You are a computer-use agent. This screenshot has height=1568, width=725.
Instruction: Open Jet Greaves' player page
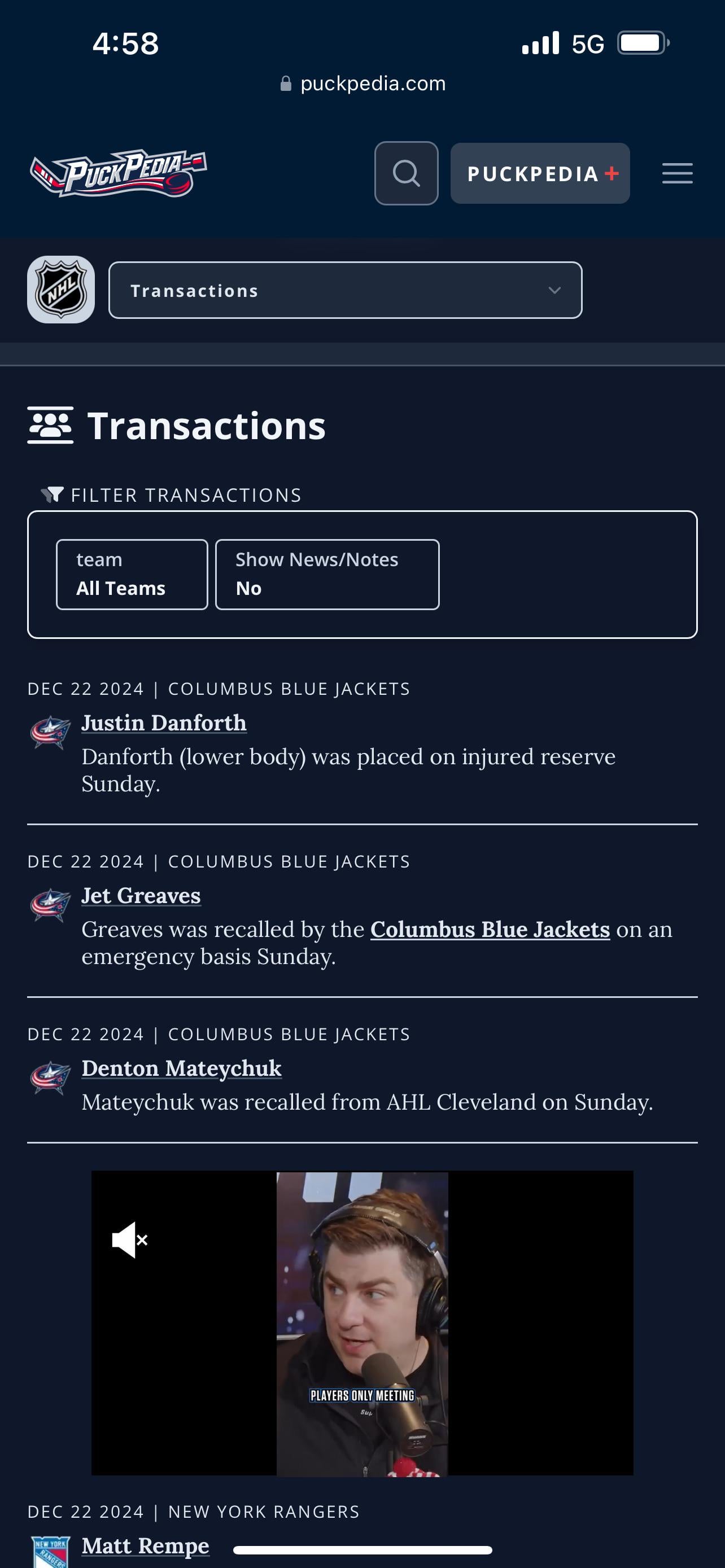point(141,896)
